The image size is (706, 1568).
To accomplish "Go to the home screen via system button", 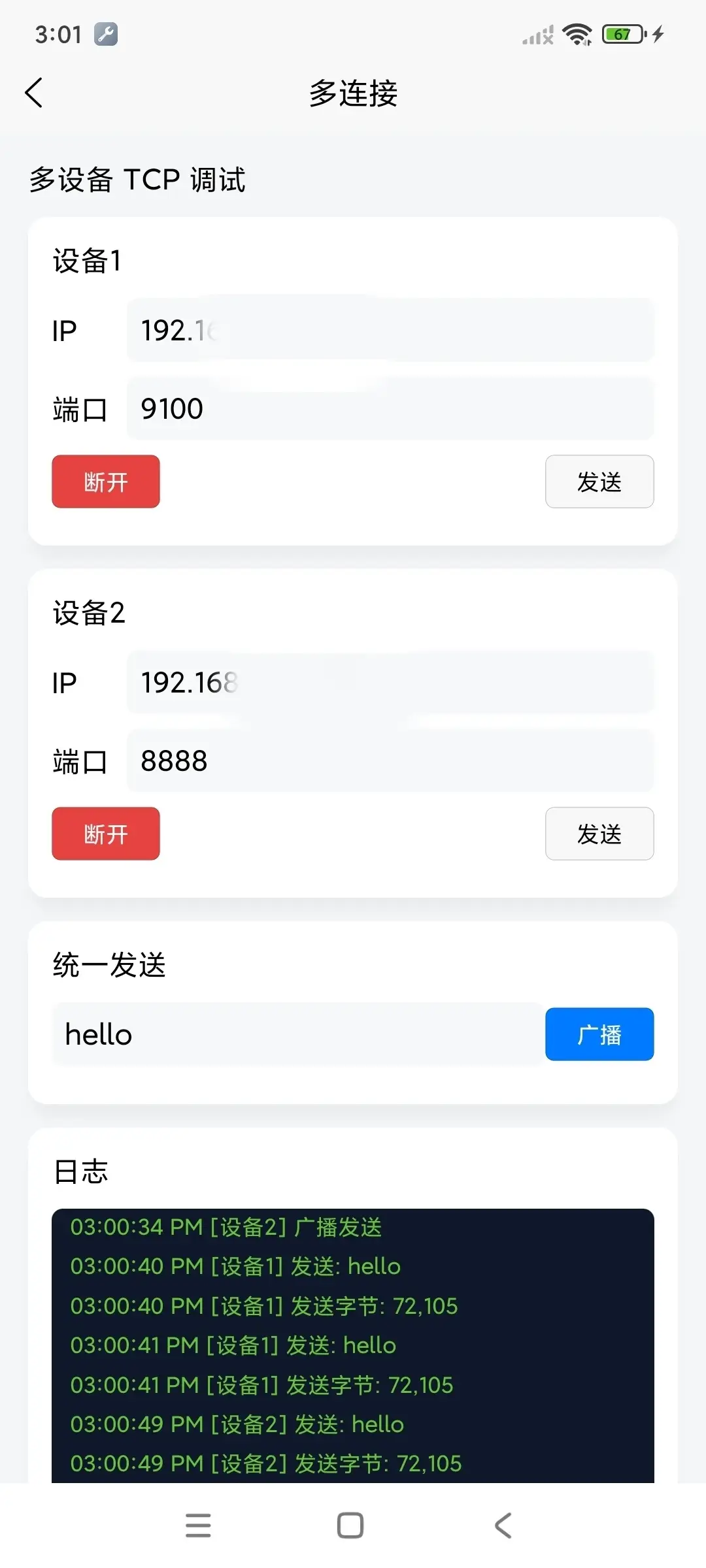I will click(x=350, y=1526).
